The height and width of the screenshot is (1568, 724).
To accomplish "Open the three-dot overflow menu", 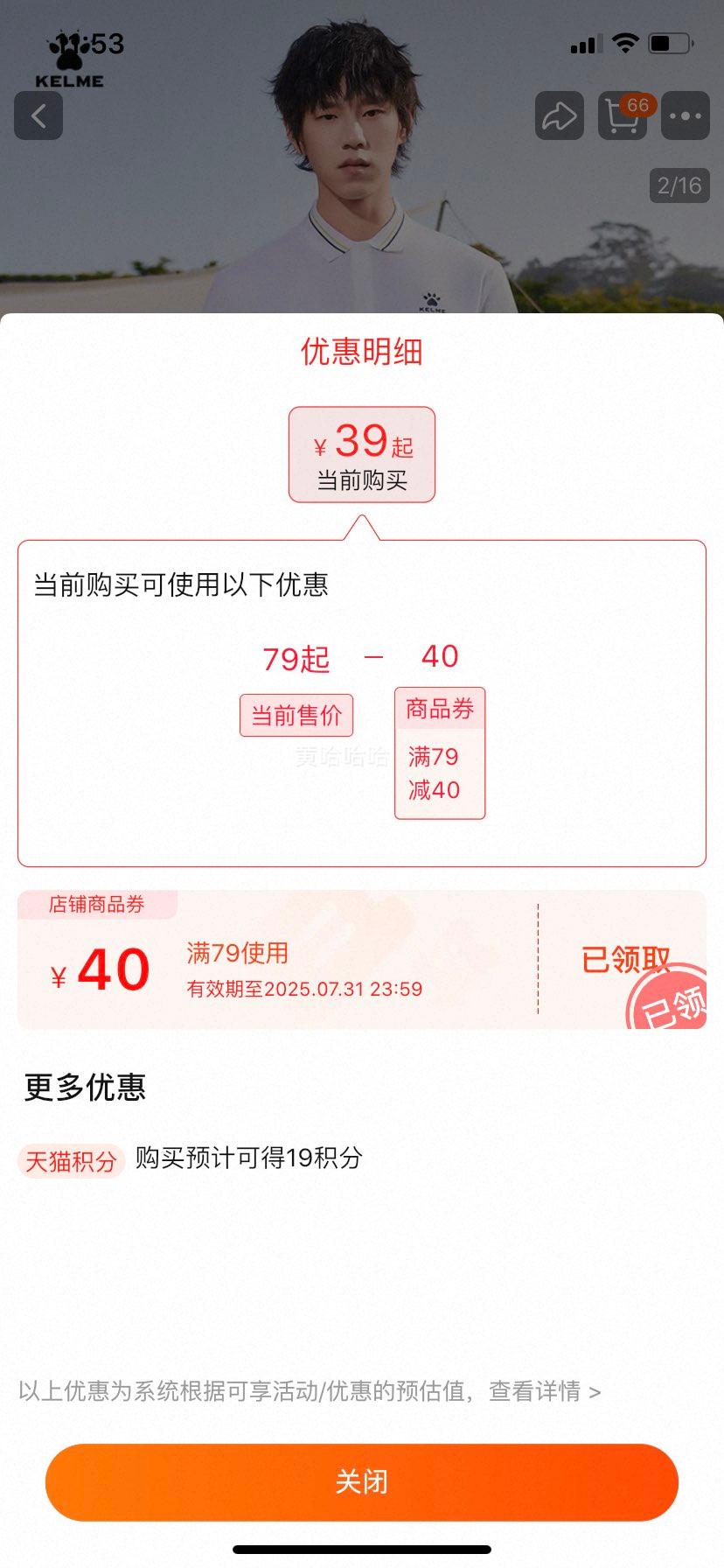I will pos(686,115).
